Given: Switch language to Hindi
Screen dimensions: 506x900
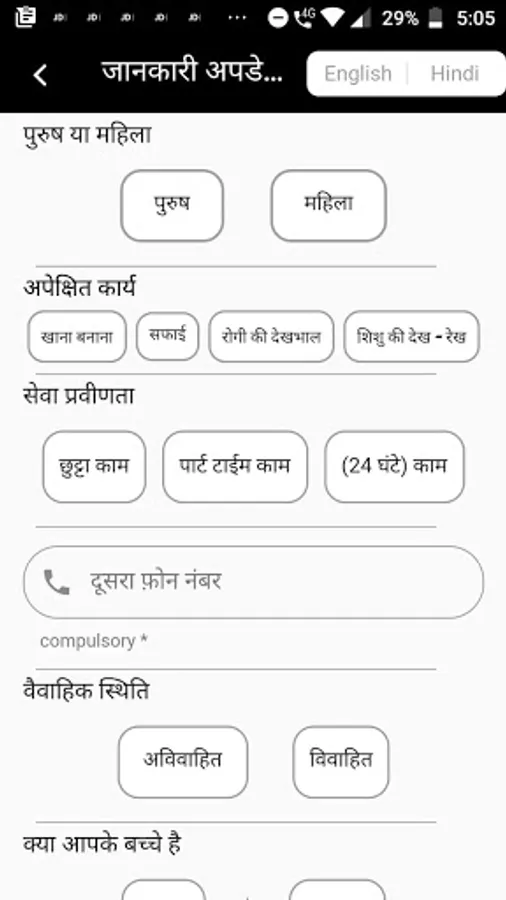Looking at the screenshot, I should point(454,73).
